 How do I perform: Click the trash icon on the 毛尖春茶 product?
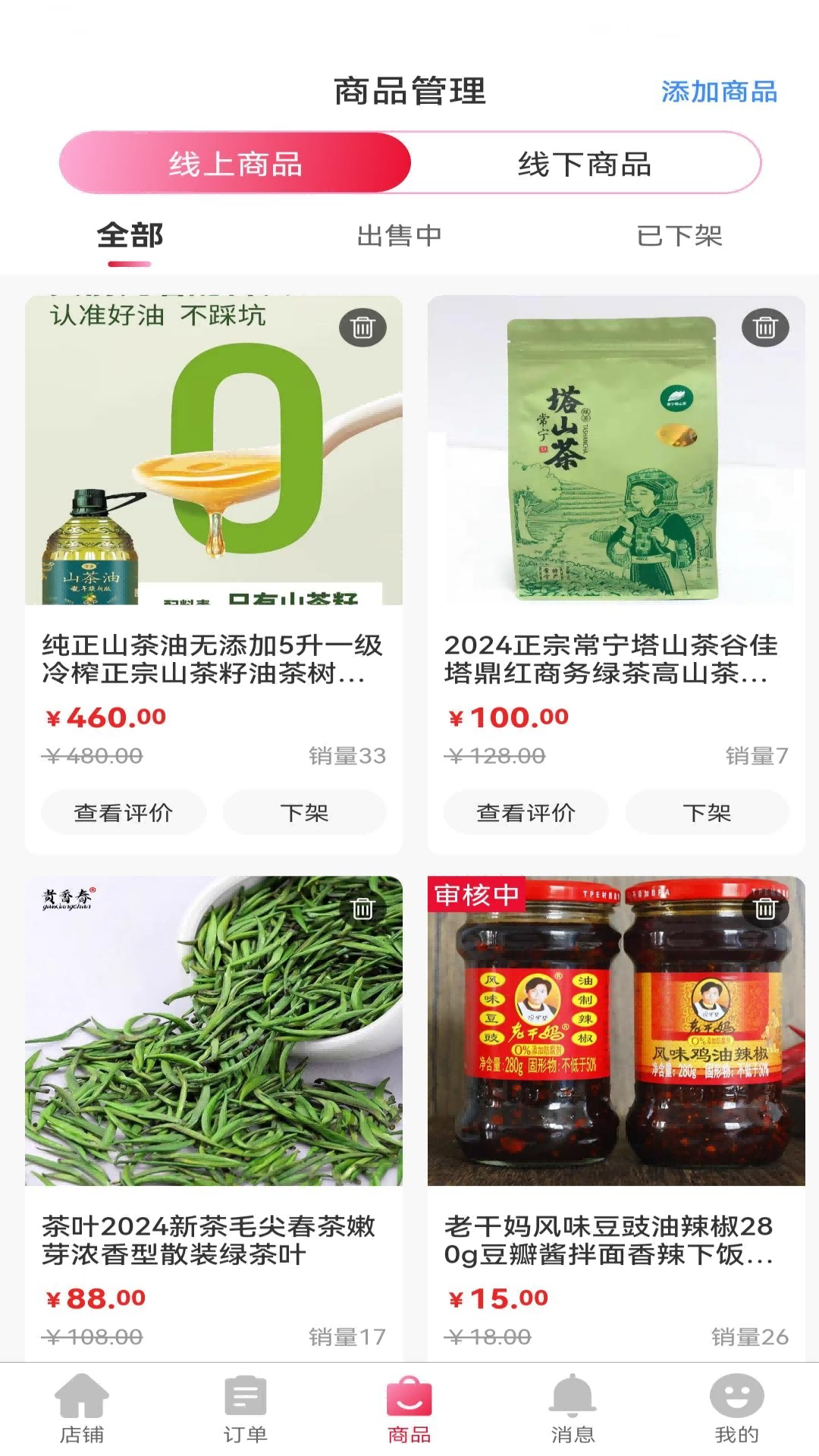pos(363,909)
